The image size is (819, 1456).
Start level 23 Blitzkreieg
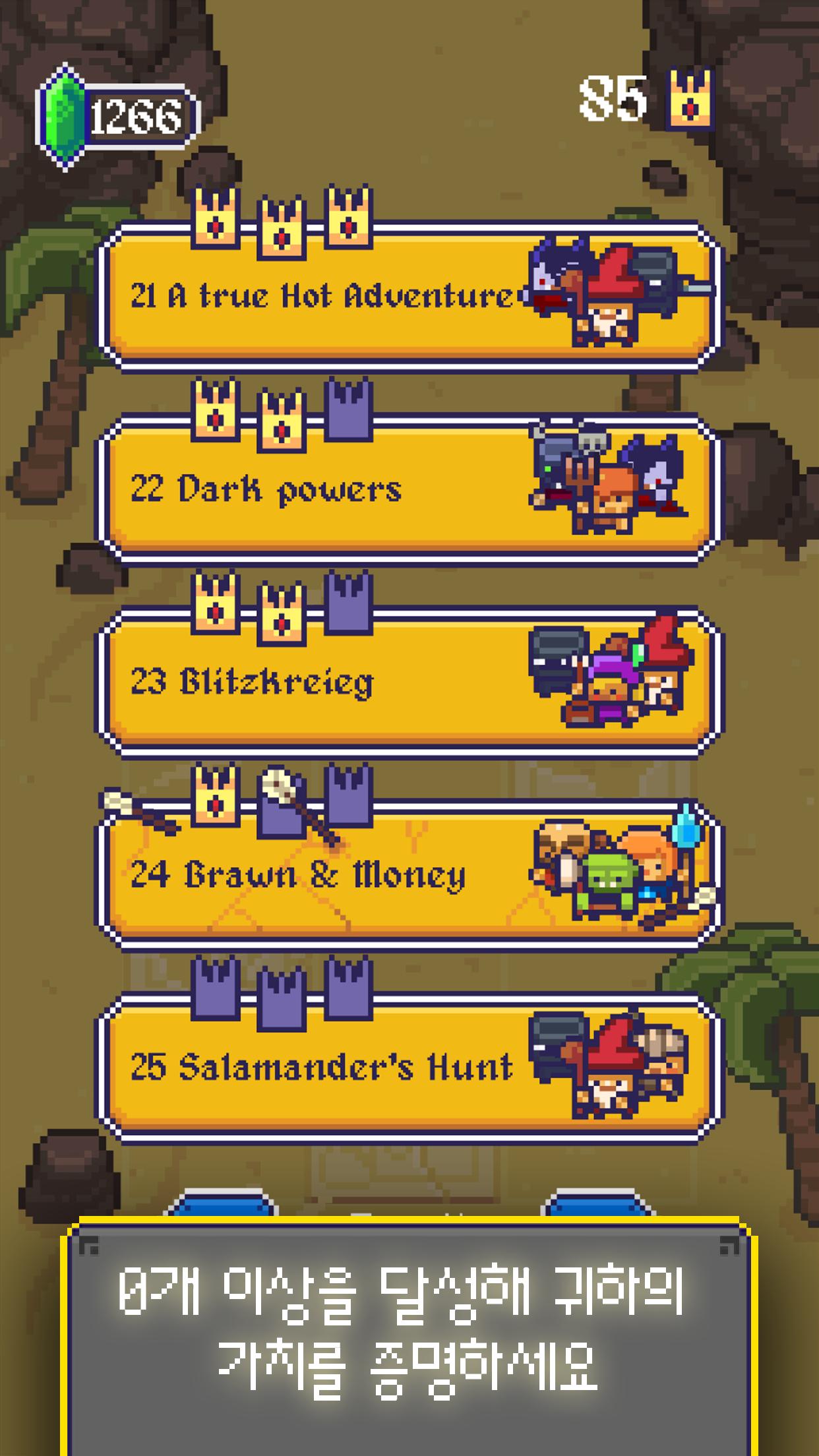[x=409, y=682]
